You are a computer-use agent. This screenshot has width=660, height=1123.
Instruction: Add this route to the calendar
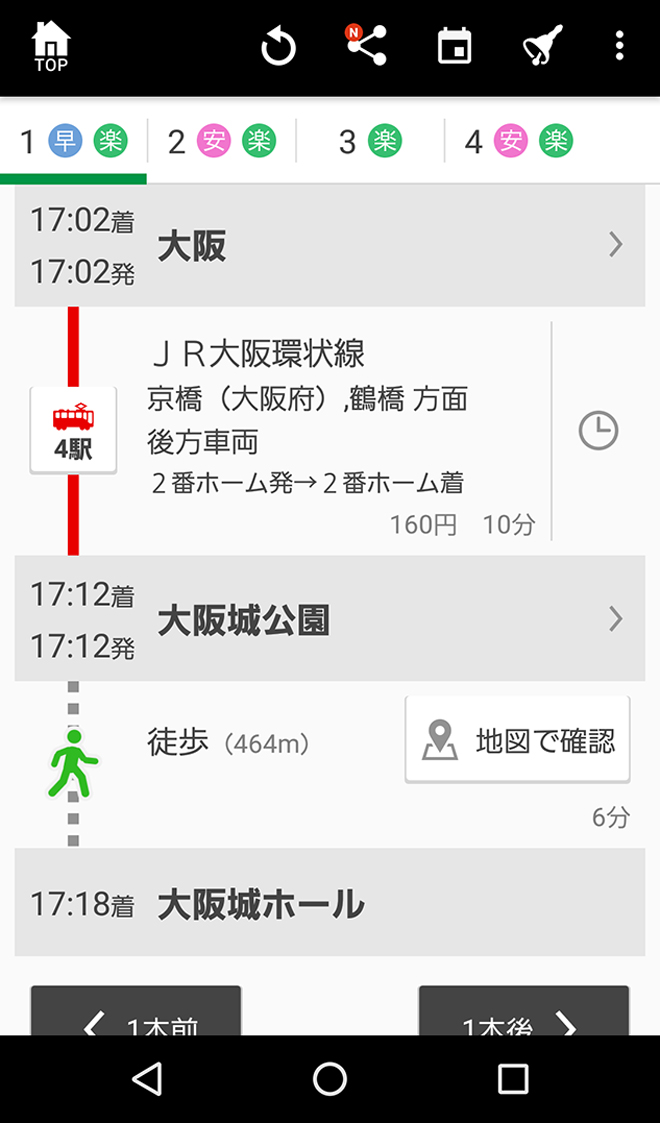455,47
